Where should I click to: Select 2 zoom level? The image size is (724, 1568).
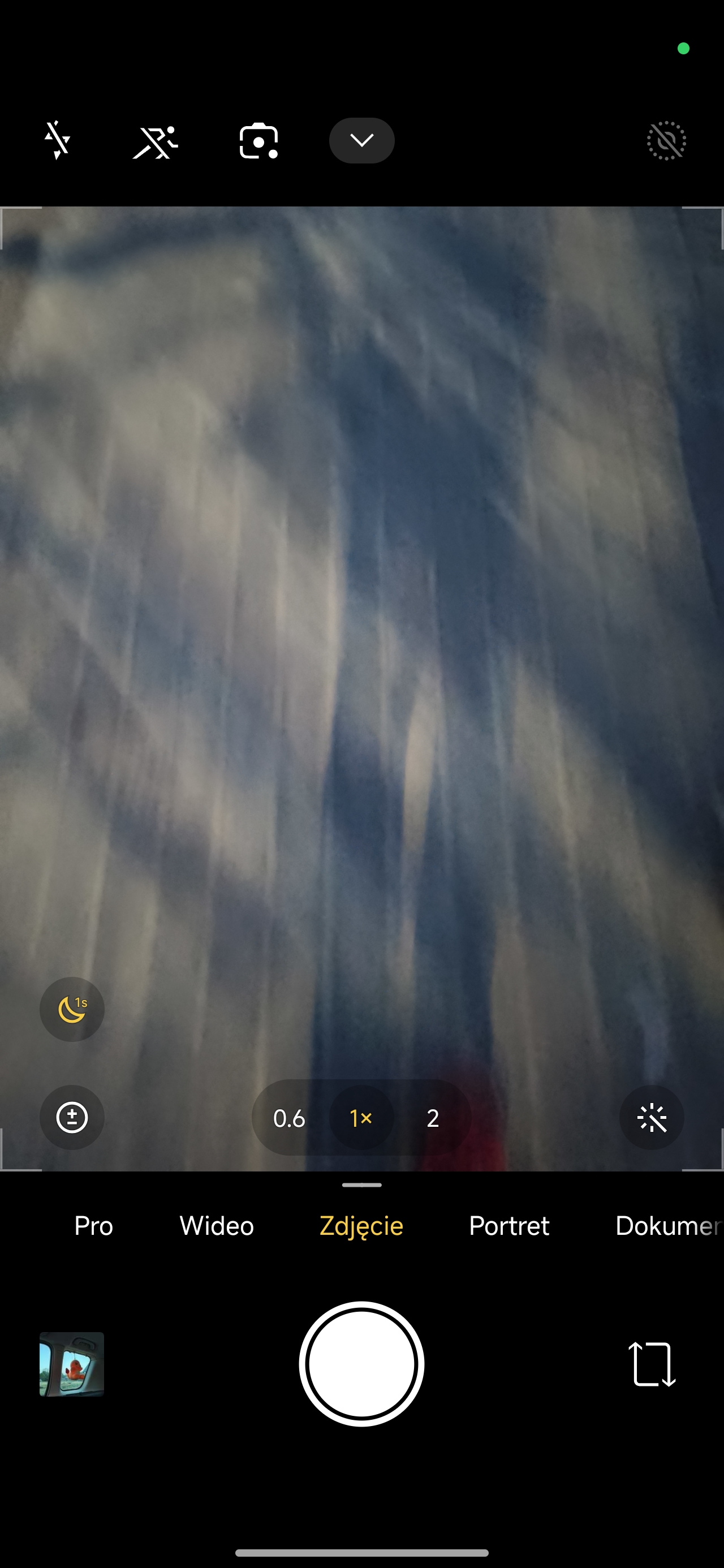(433, 1118)
